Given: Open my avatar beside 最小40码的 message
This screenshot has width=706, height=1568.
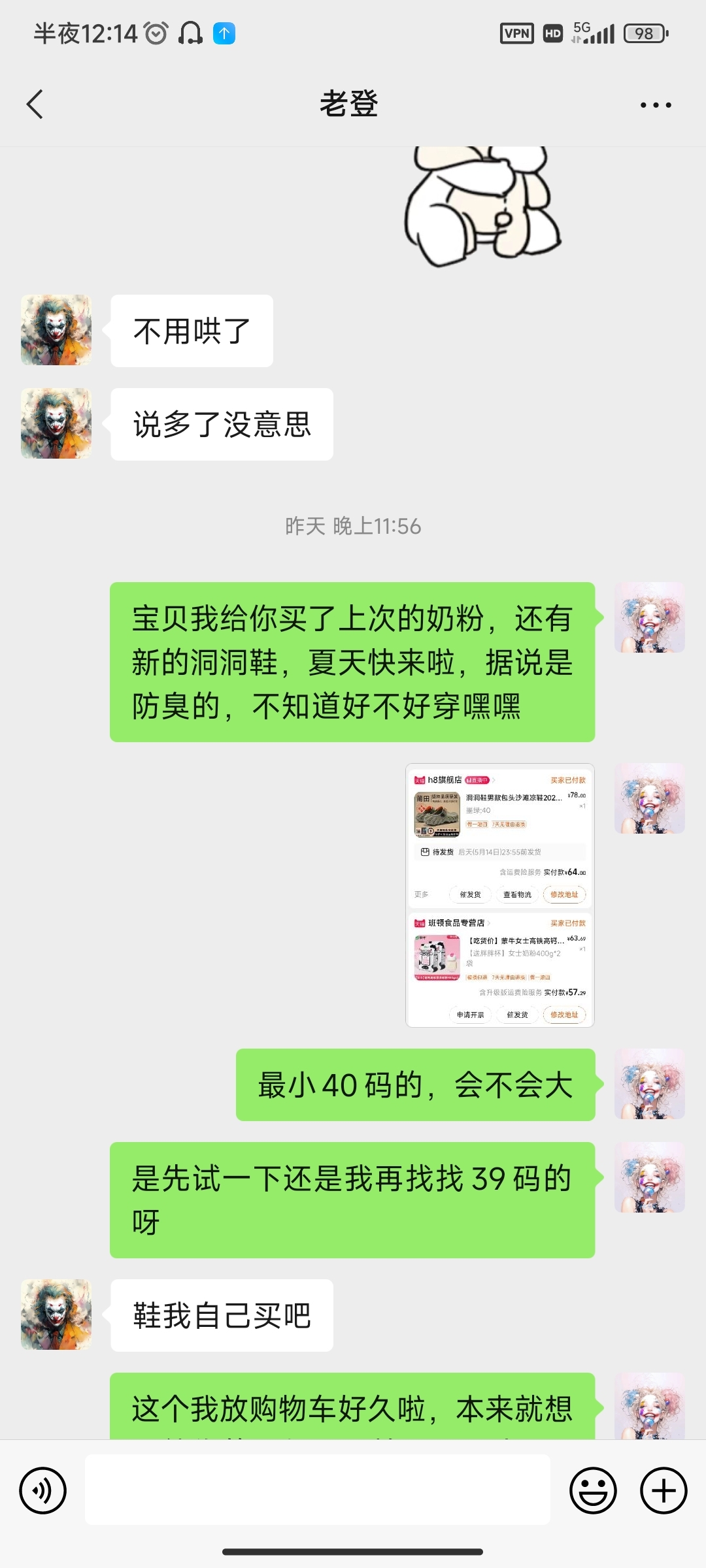Looking at the screenshot, I should coord(650,1084).
